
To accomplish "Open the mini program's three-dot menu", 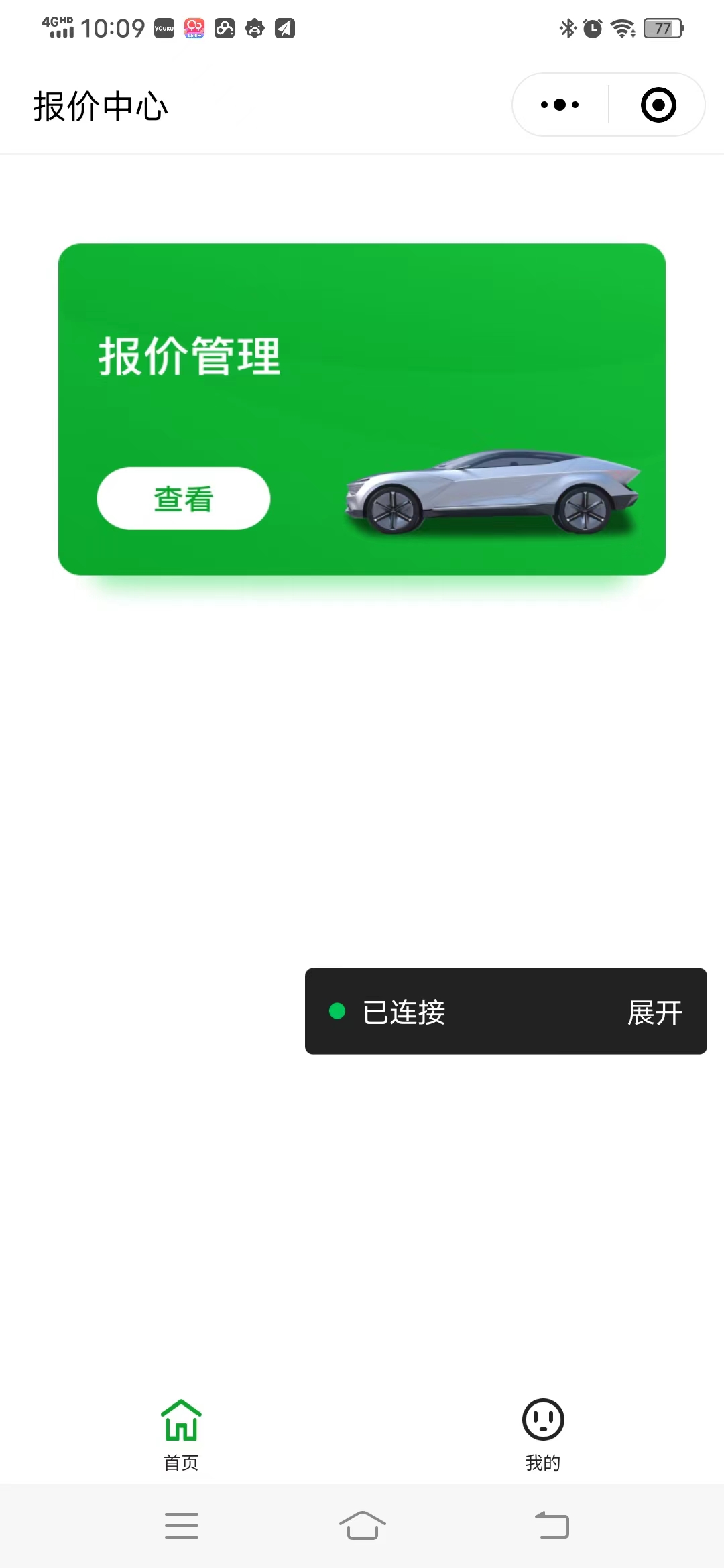I will tap(560, 105).
